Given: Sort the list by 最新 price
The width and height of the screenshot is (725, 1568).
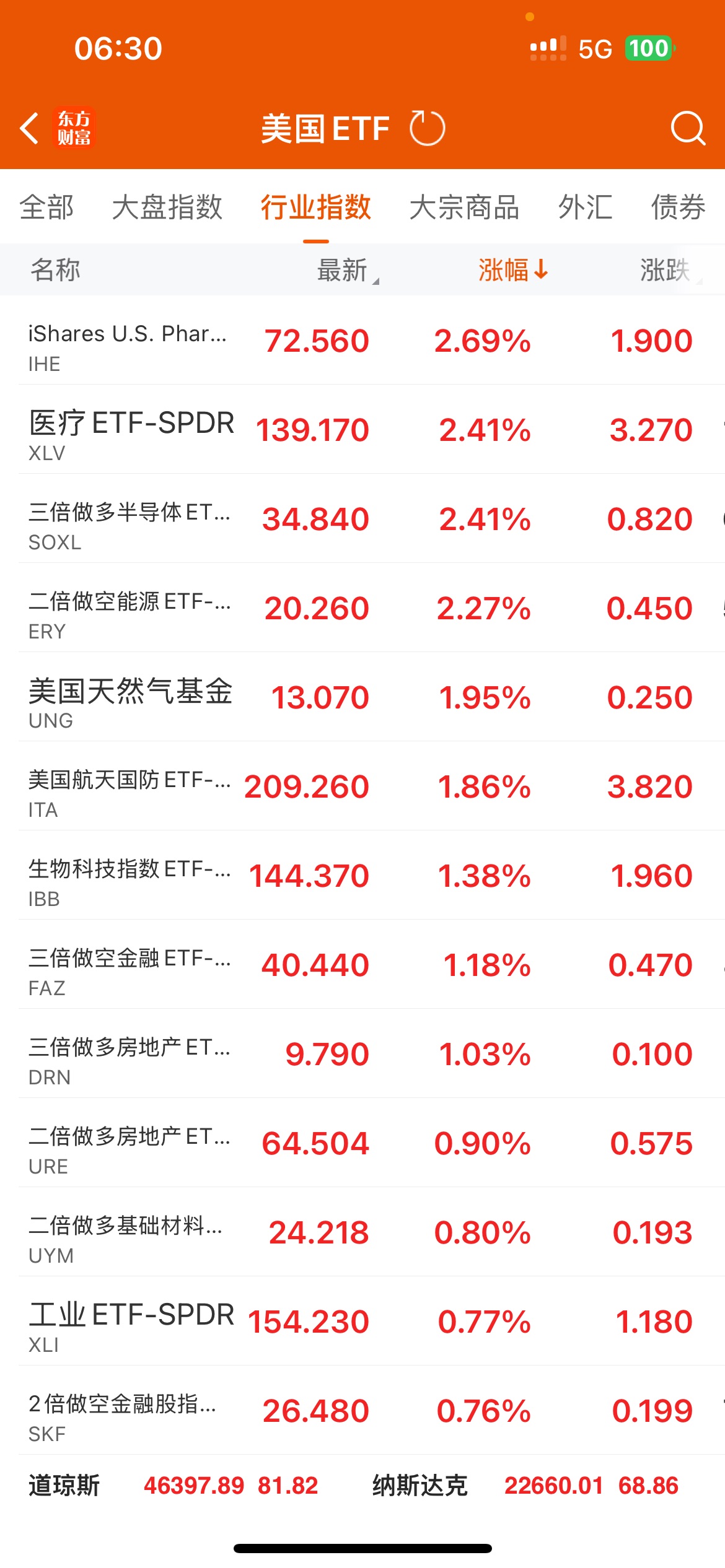Looking at the screenshot, I should click(345, 270).
